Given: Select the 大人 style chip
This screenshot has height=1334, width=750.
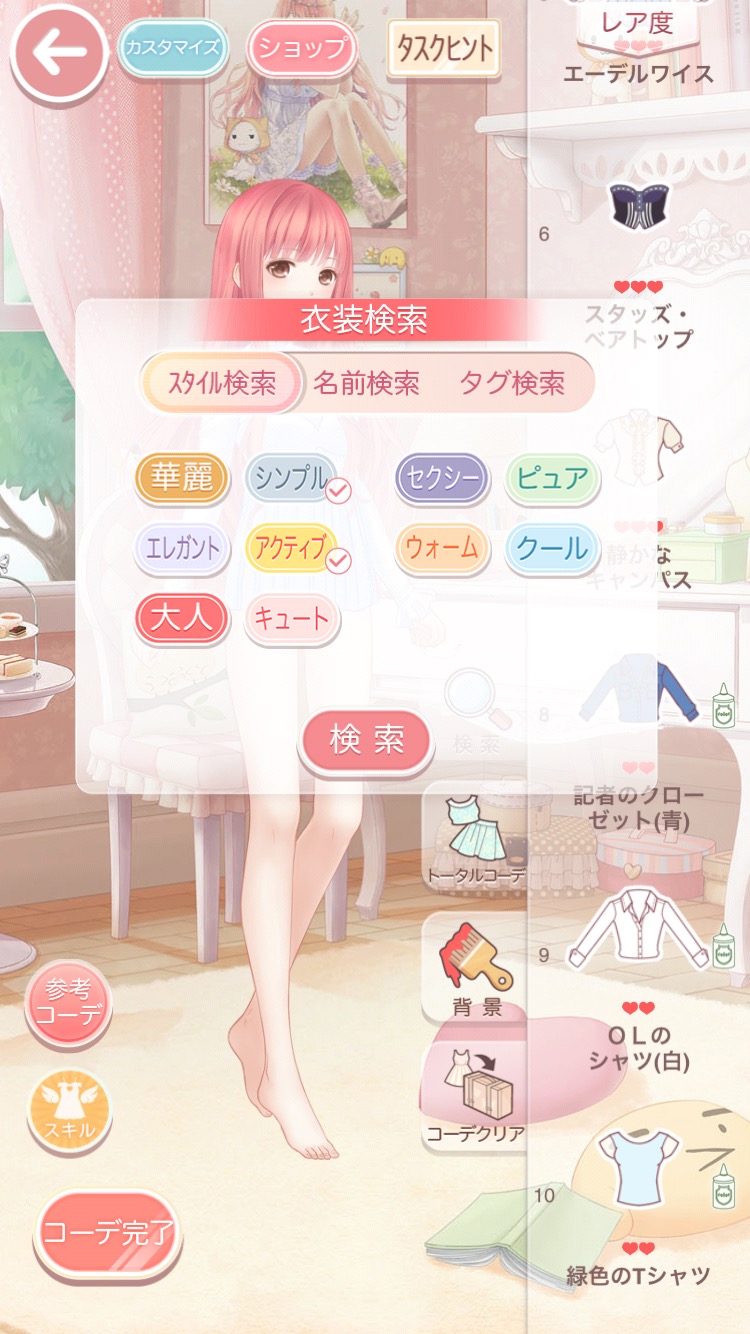Looking at the screenshot, I should pyautogui.click(x=182, y=619).
